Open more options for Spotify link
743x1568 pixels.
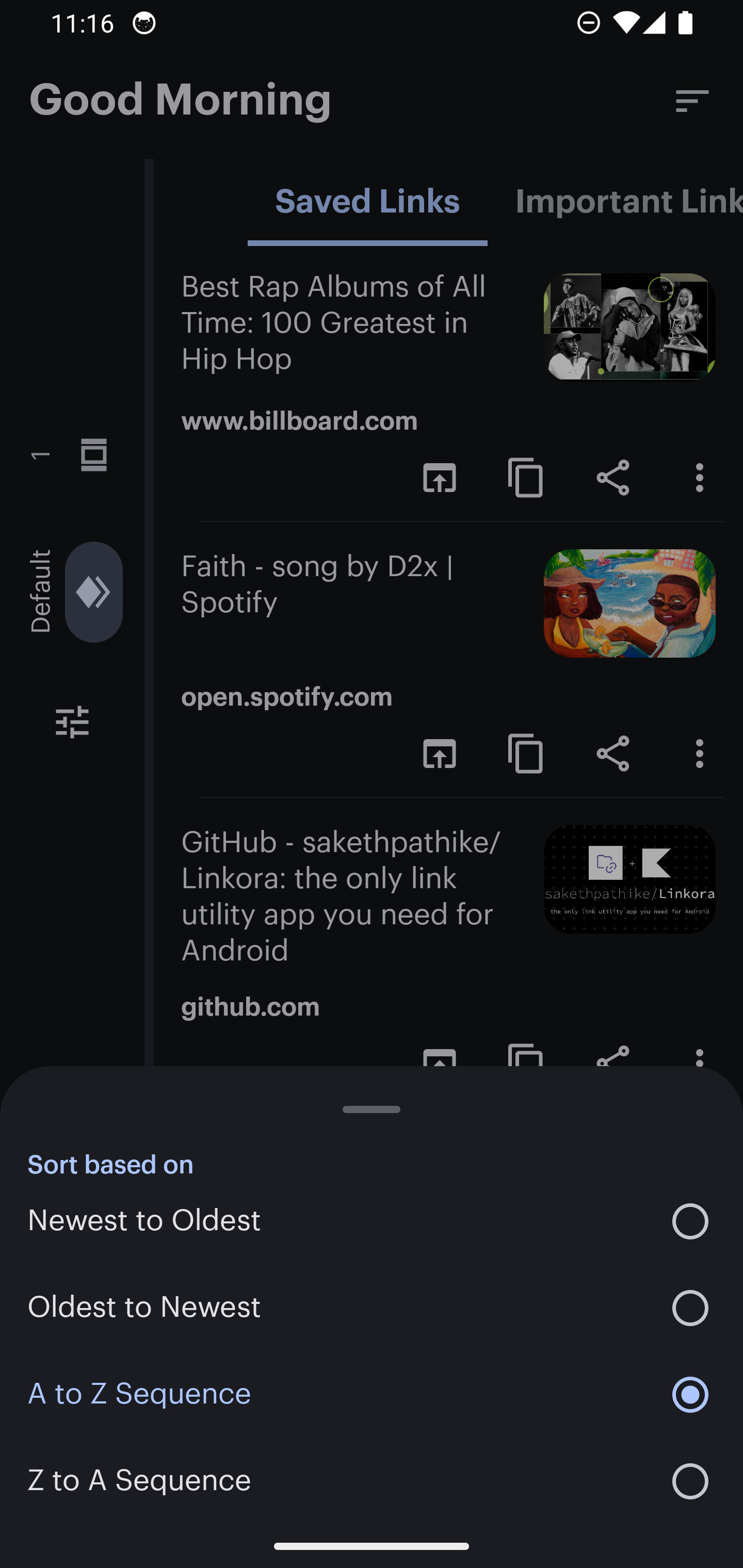click(699, 754)
